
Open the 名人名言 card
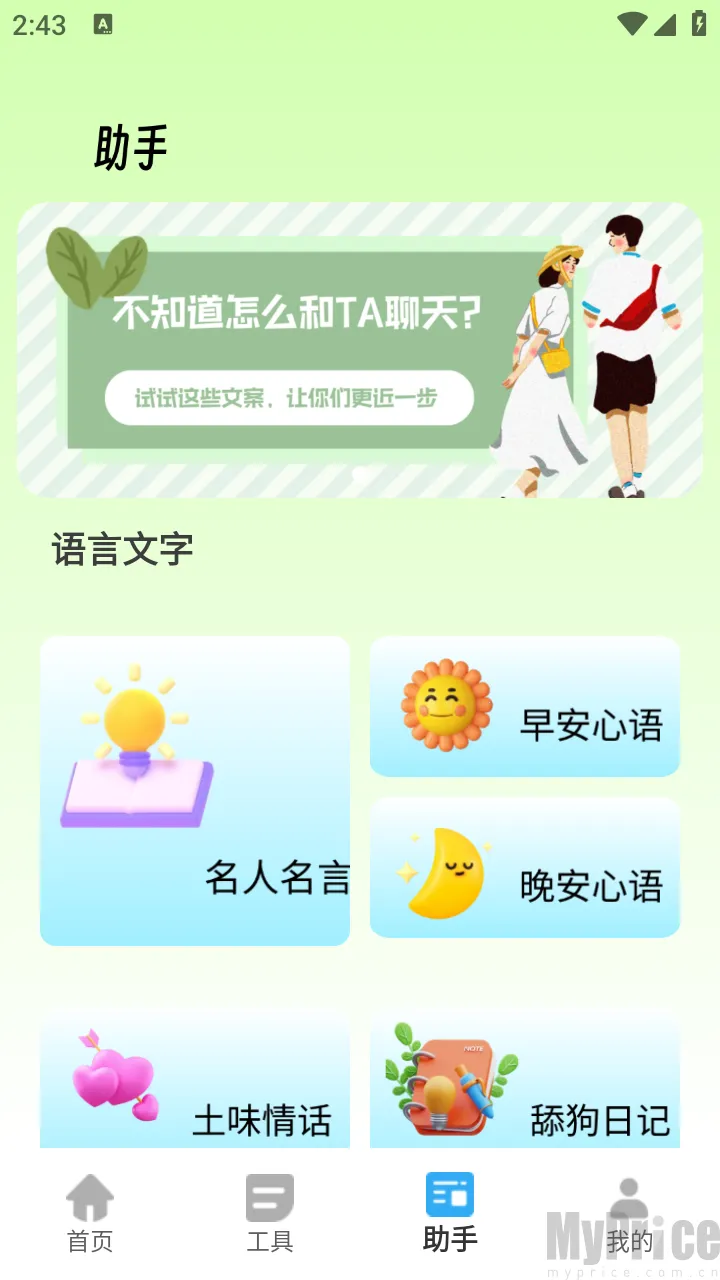195,791
